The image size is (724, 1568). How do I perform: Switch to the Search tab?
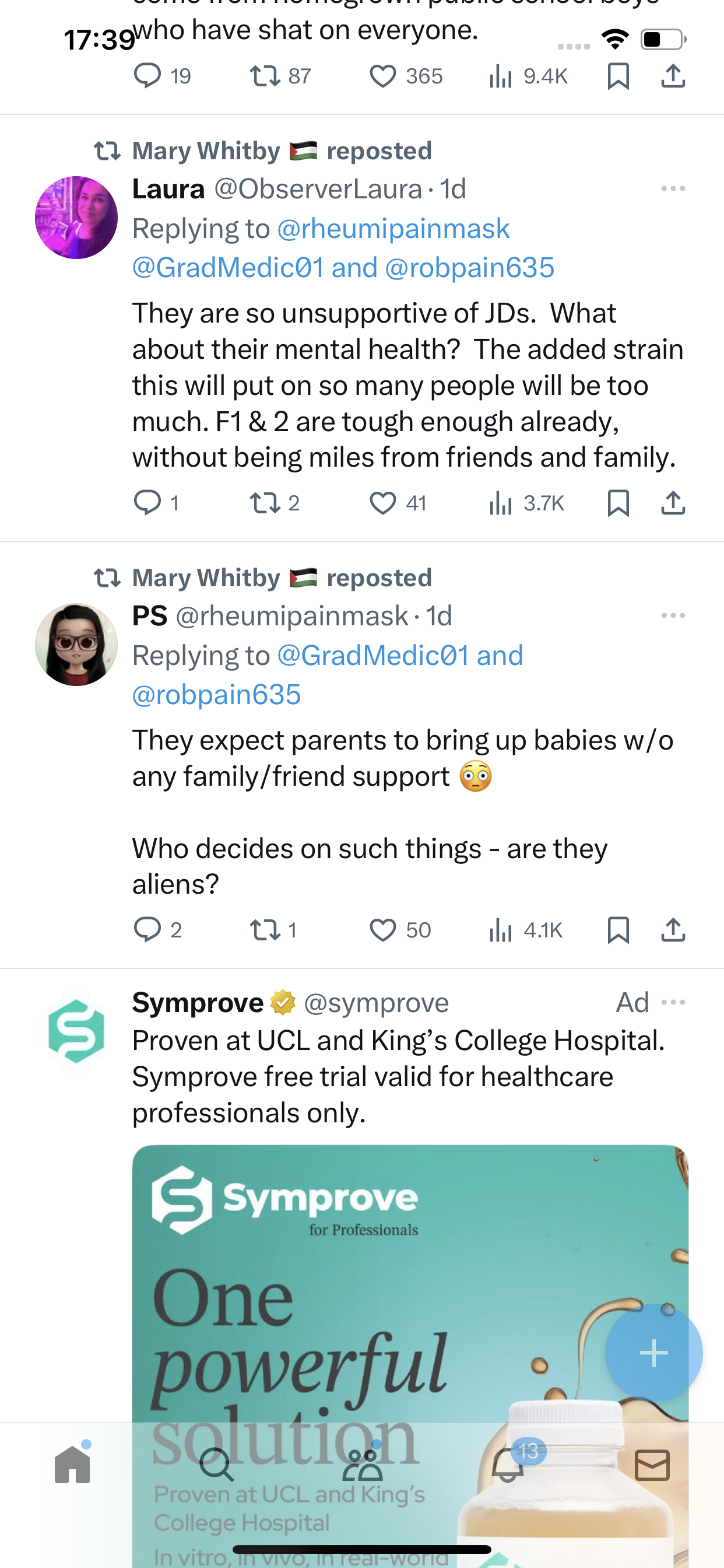(x=217, y=1465)
